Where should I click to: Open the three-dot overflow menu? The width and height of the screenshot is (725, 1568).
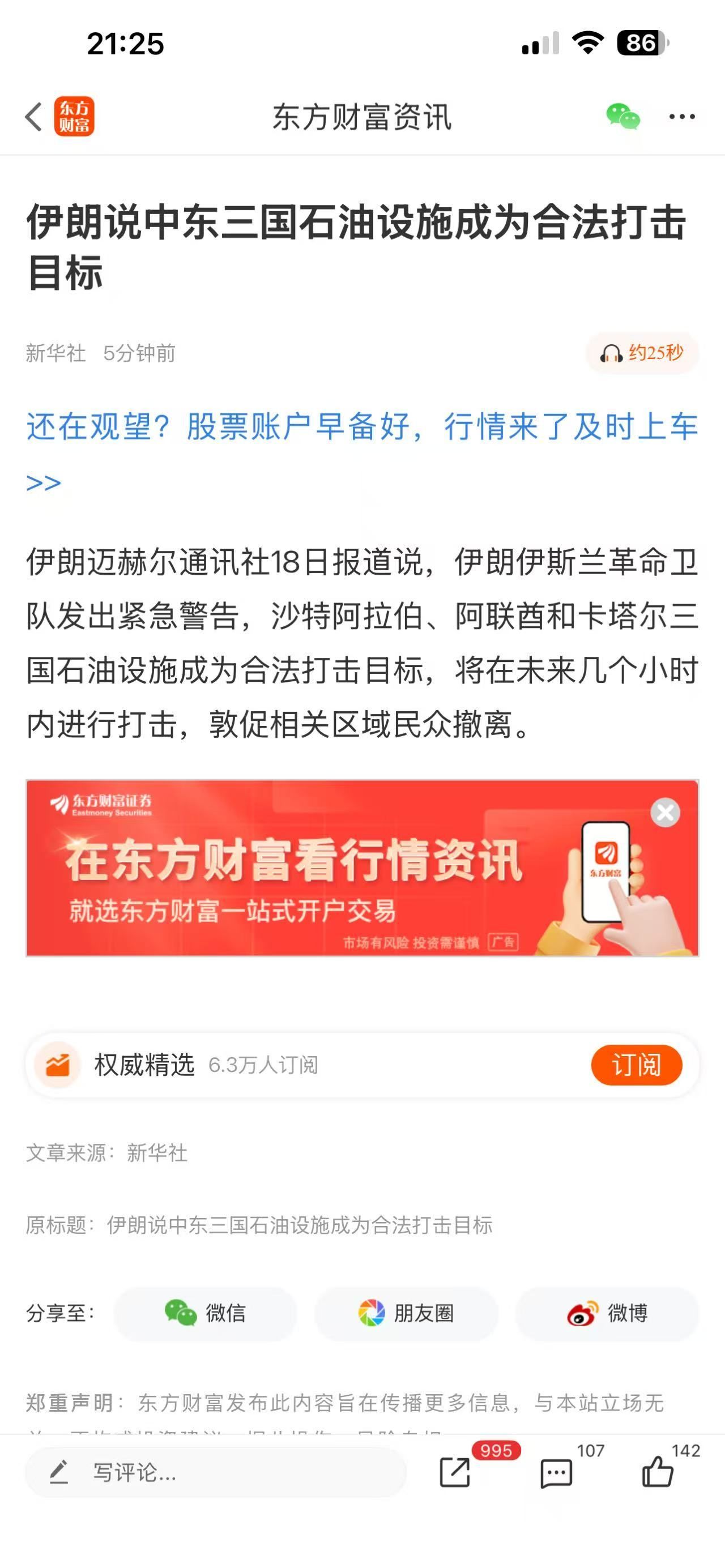[681, 116]
